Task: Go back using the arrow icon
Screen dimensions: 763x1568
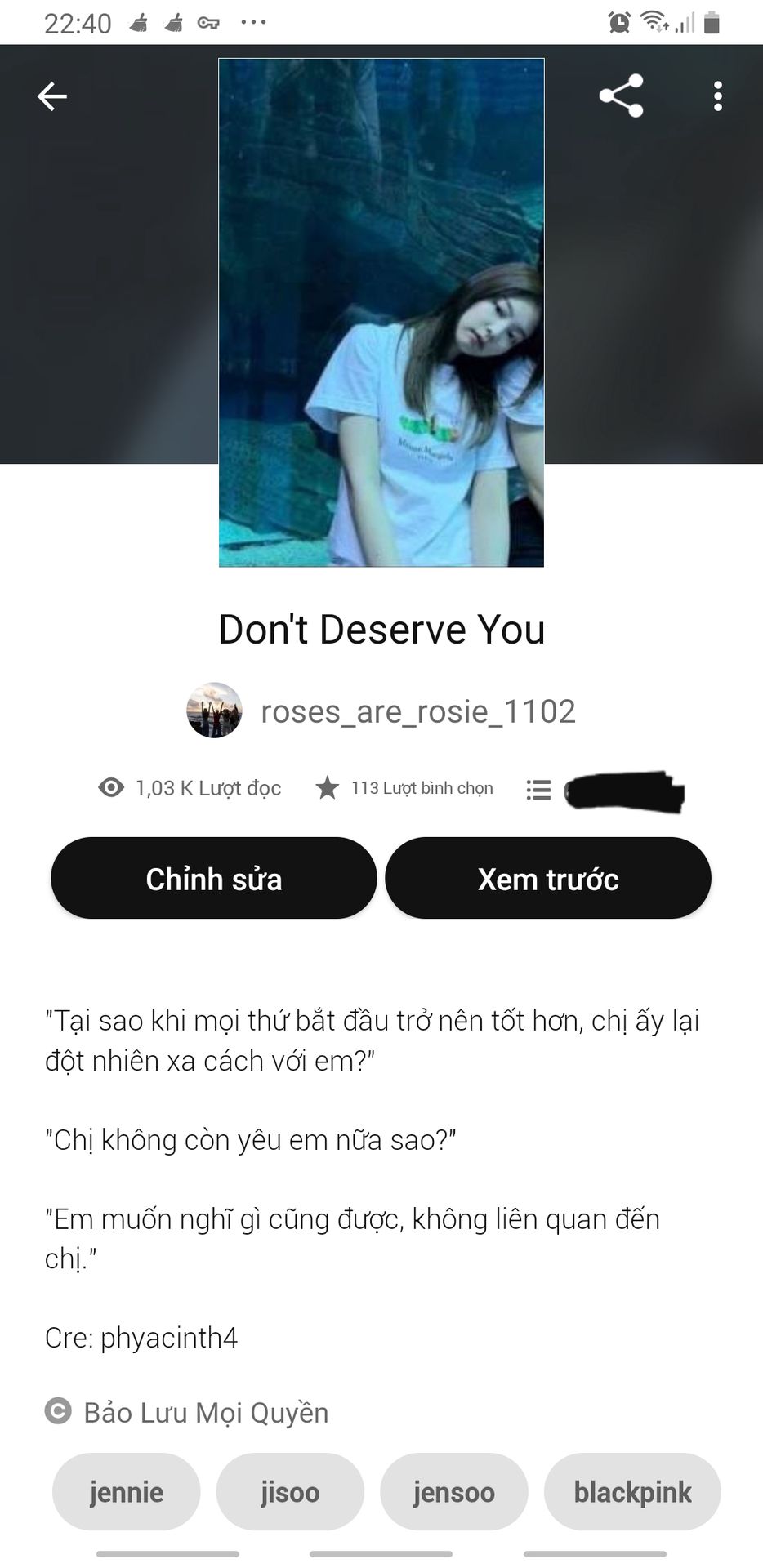Action: click(x=51, y=96)
